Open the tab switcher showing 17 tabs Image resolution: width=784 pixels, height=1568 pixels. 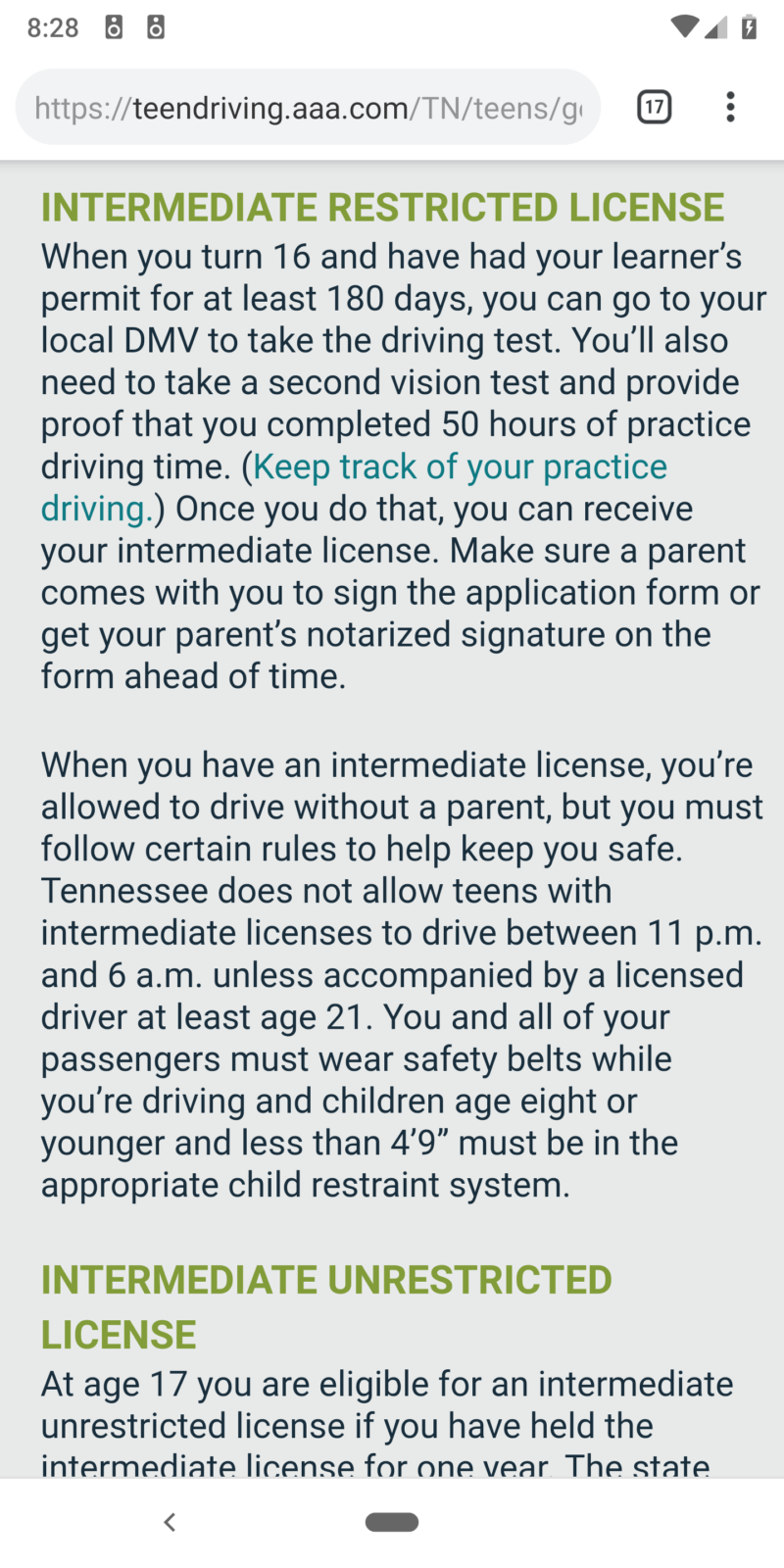tap(654, 107)
